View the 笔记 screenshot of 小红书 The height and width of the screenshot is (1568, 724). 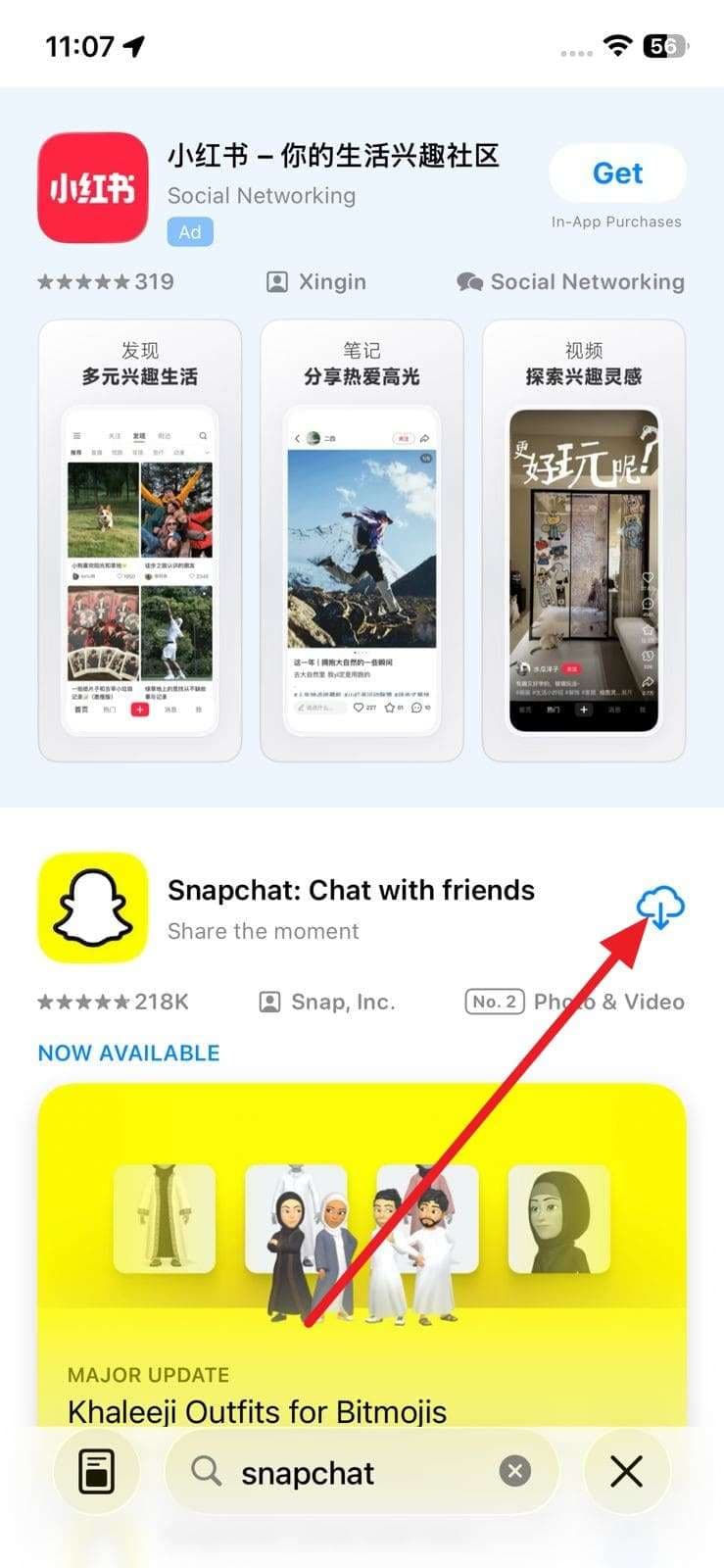[362, 540]
